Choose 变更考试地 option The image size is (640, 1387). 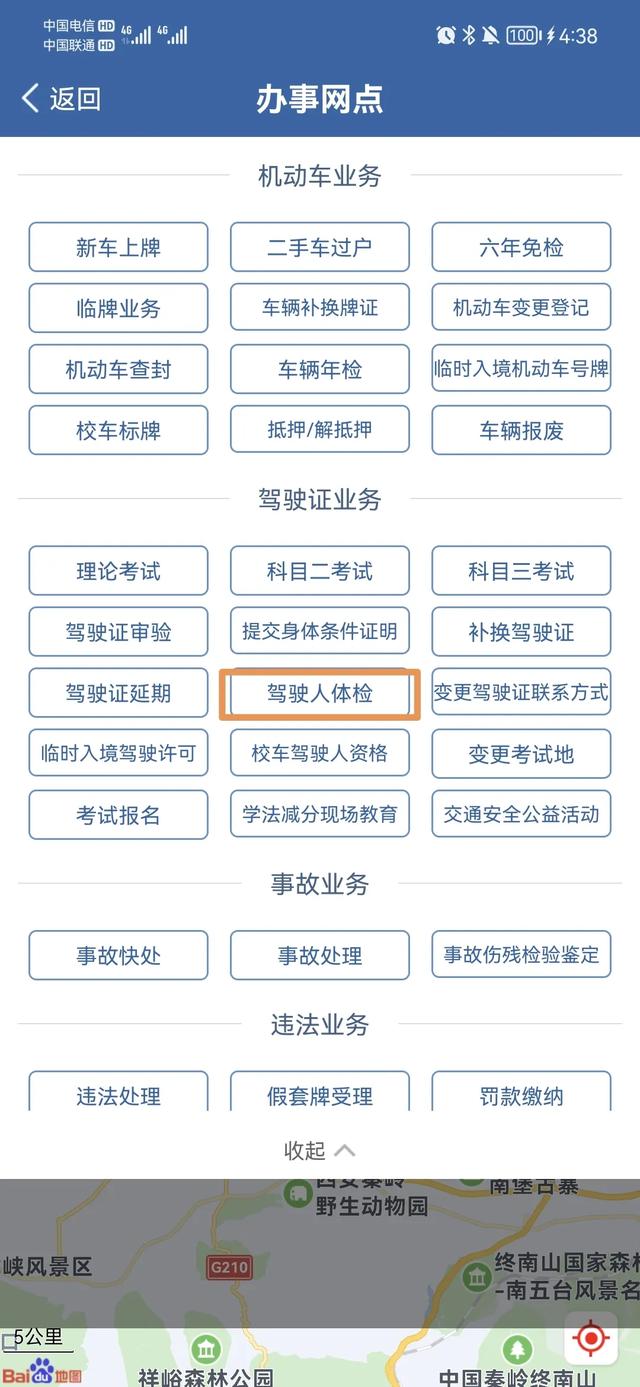(521, 754)
